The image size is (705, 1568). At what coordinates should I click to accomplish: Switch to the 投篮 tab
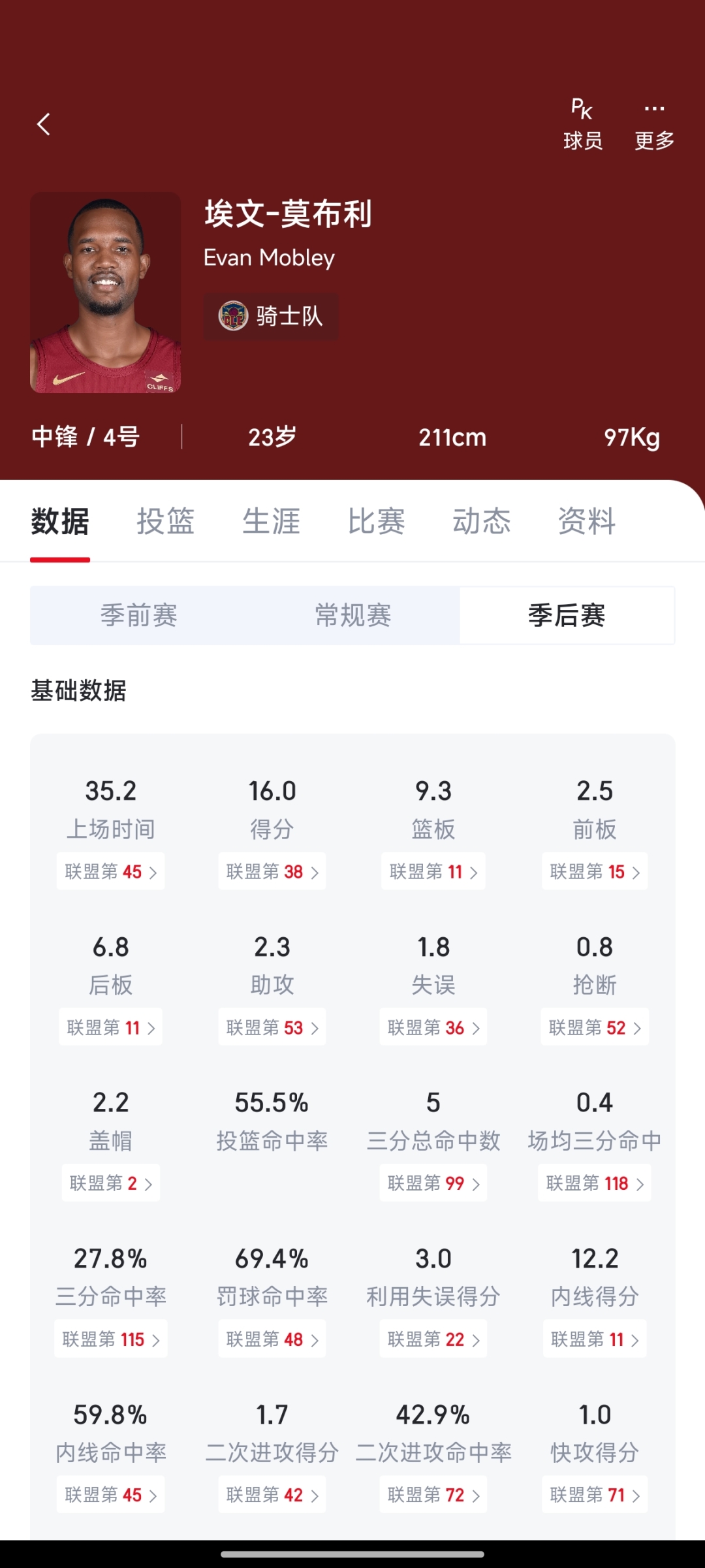coord(165,522)
